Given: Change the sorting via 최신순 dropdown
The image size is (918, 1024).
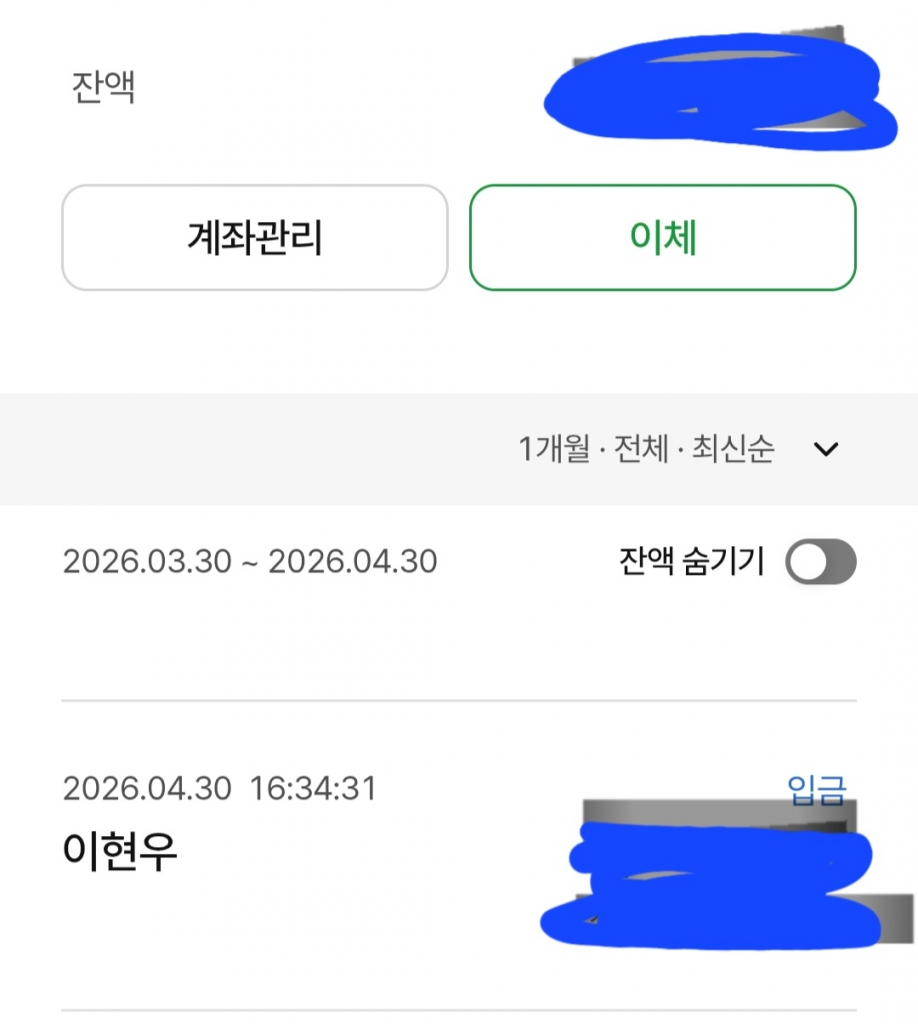Looking at the screenshot, I should 737,450.
